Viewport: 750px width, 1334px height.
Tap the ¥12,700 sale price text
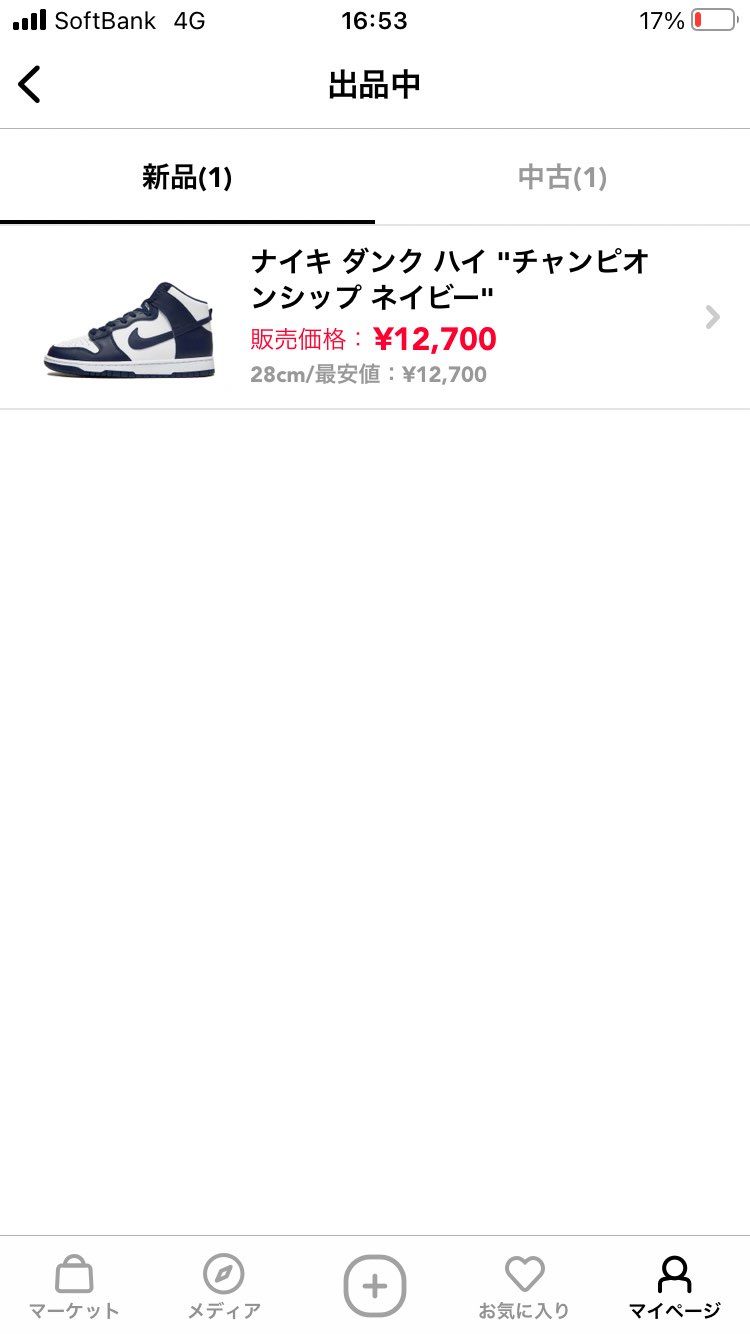tap(436, 339)
